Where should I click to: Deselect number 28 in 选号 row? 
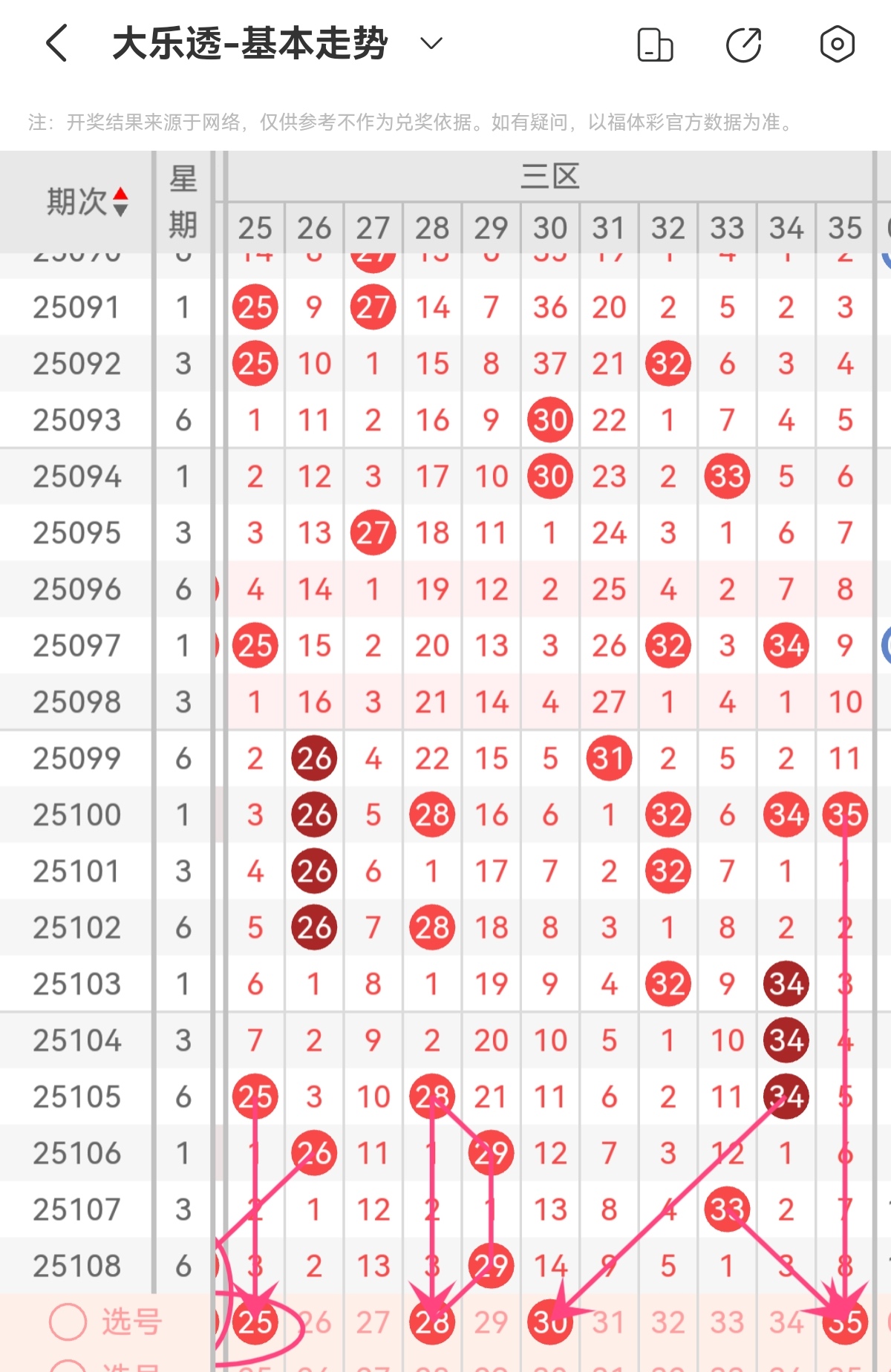[x=432, y=1322]
